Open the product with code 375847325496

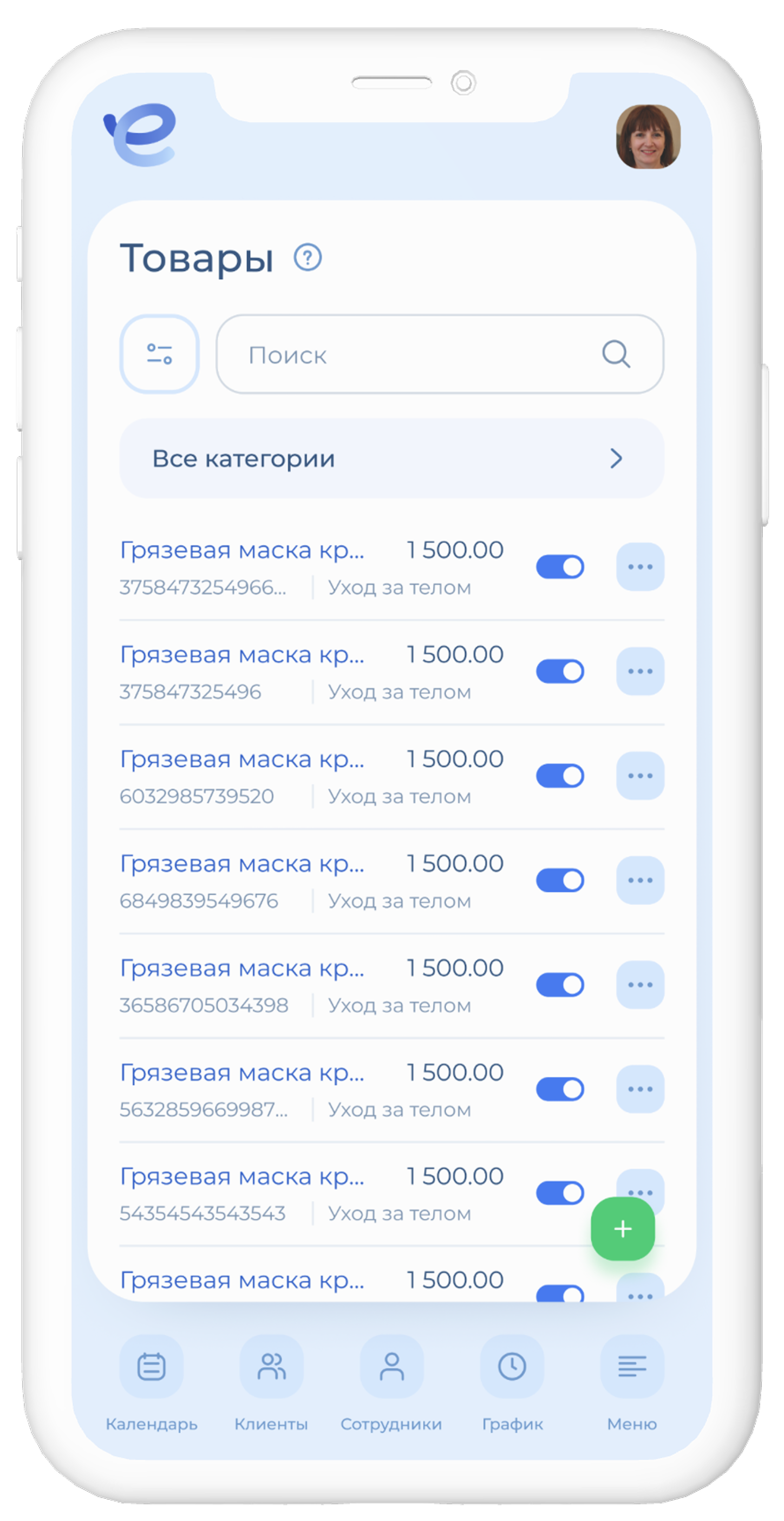click(242, 654)
